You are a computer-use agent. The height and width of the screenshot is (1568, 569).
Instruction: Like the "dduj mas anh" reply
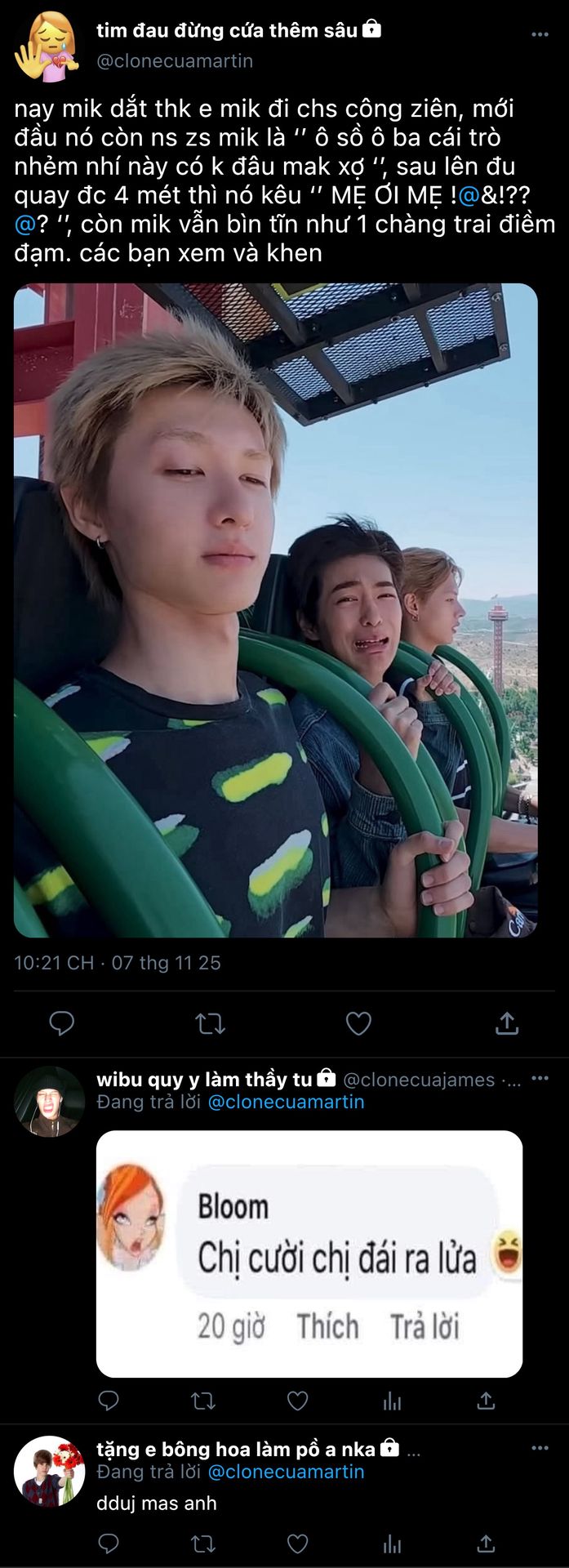pos(298,1543)
